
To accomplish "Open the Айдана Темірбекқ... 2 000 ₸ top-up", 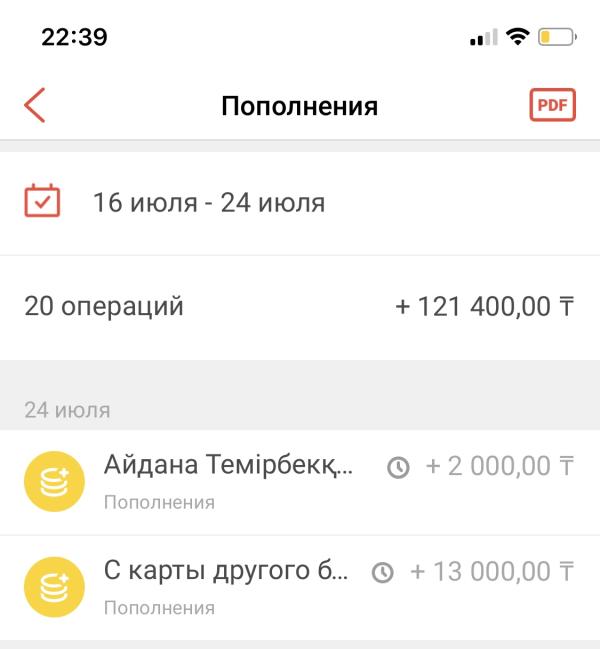I will click(x=300, y=481).
